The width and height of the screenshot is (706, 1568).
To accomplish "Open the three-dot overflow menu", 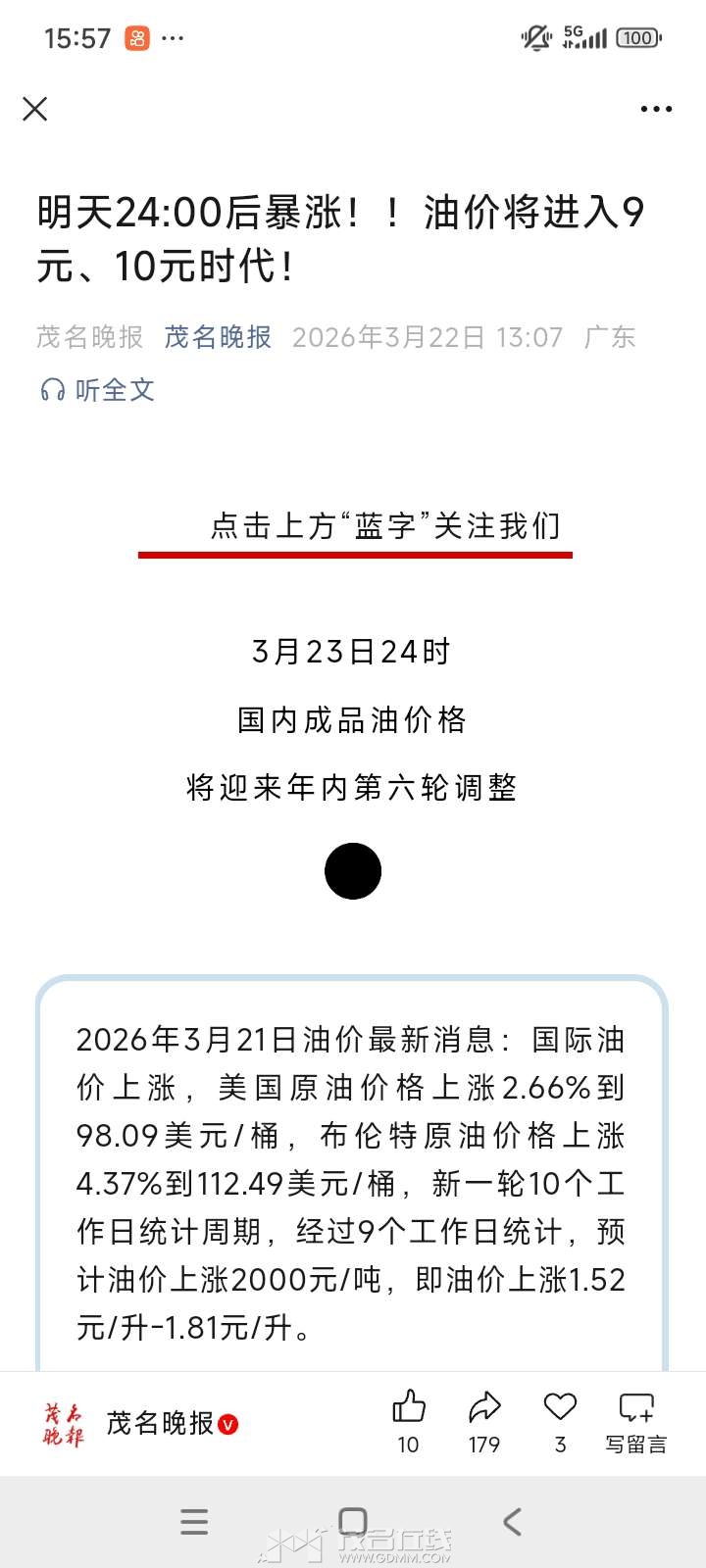I will (x=656, y=109).
